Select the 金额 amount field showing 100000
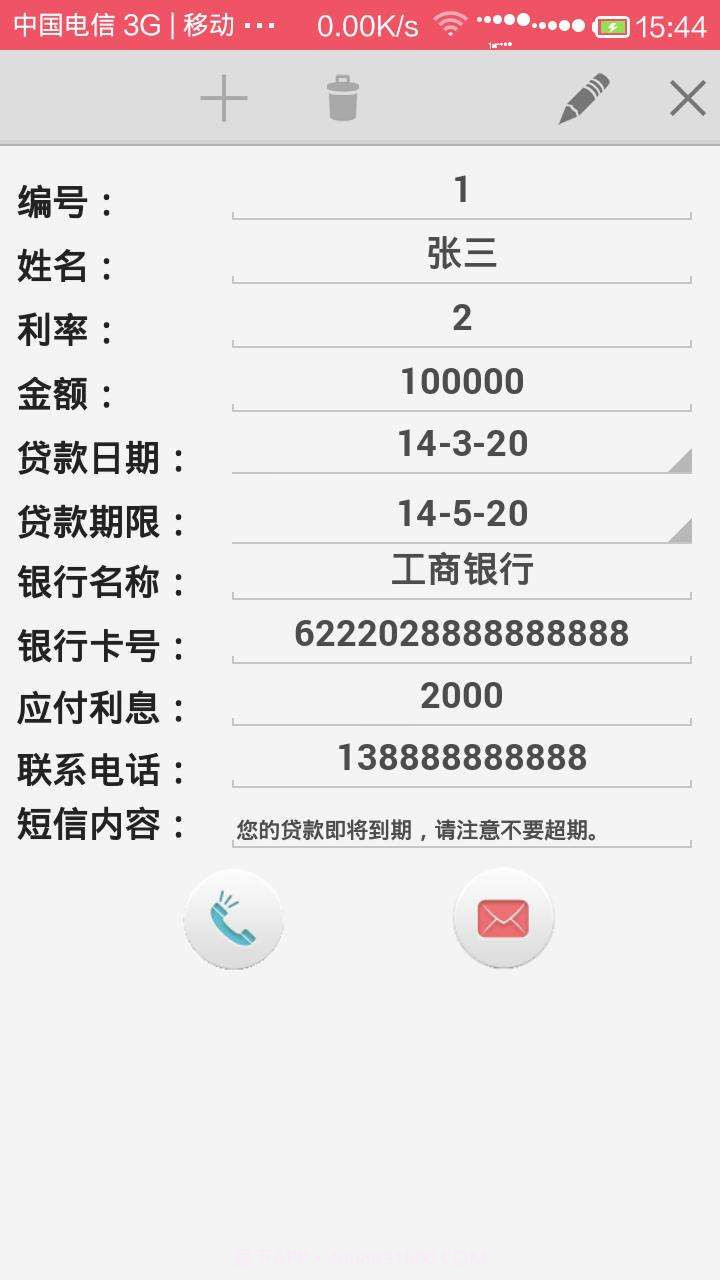Image resolution: width=720 pixels, height=1280 pixels. (460, 381)
